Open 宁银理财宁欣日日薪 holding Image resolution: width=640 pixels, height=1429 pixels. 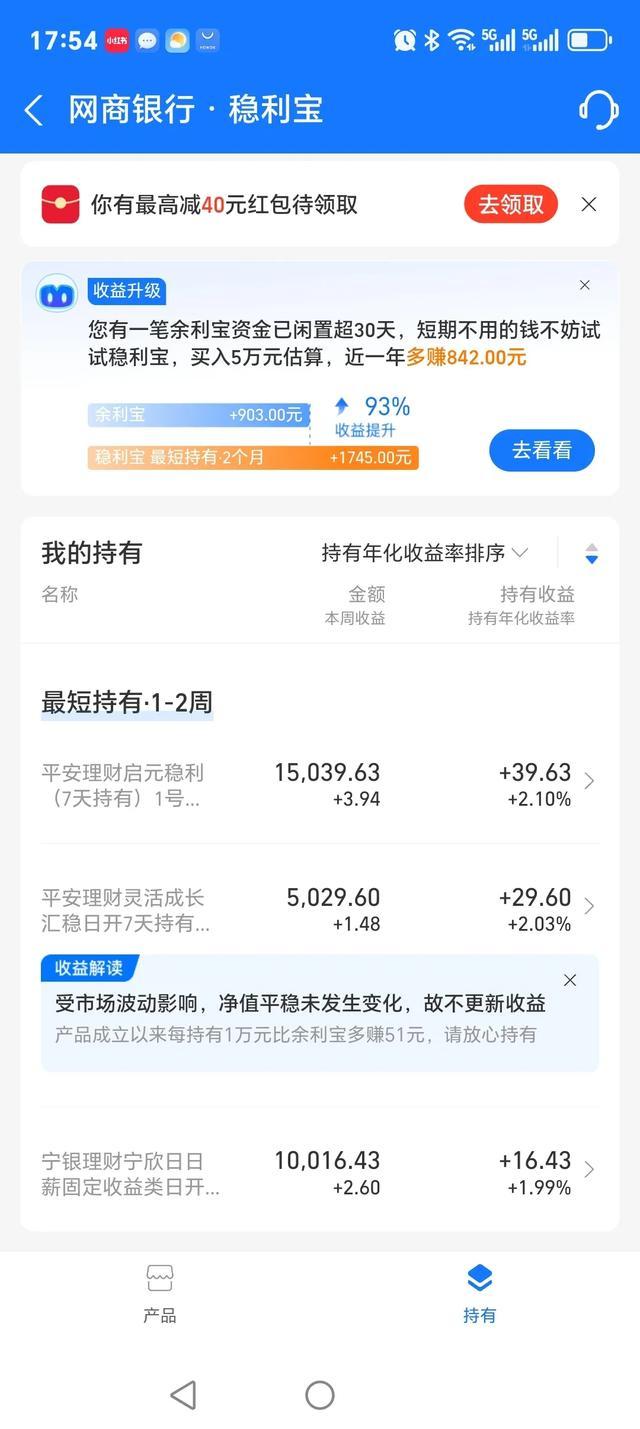[x=320, y=1173]
